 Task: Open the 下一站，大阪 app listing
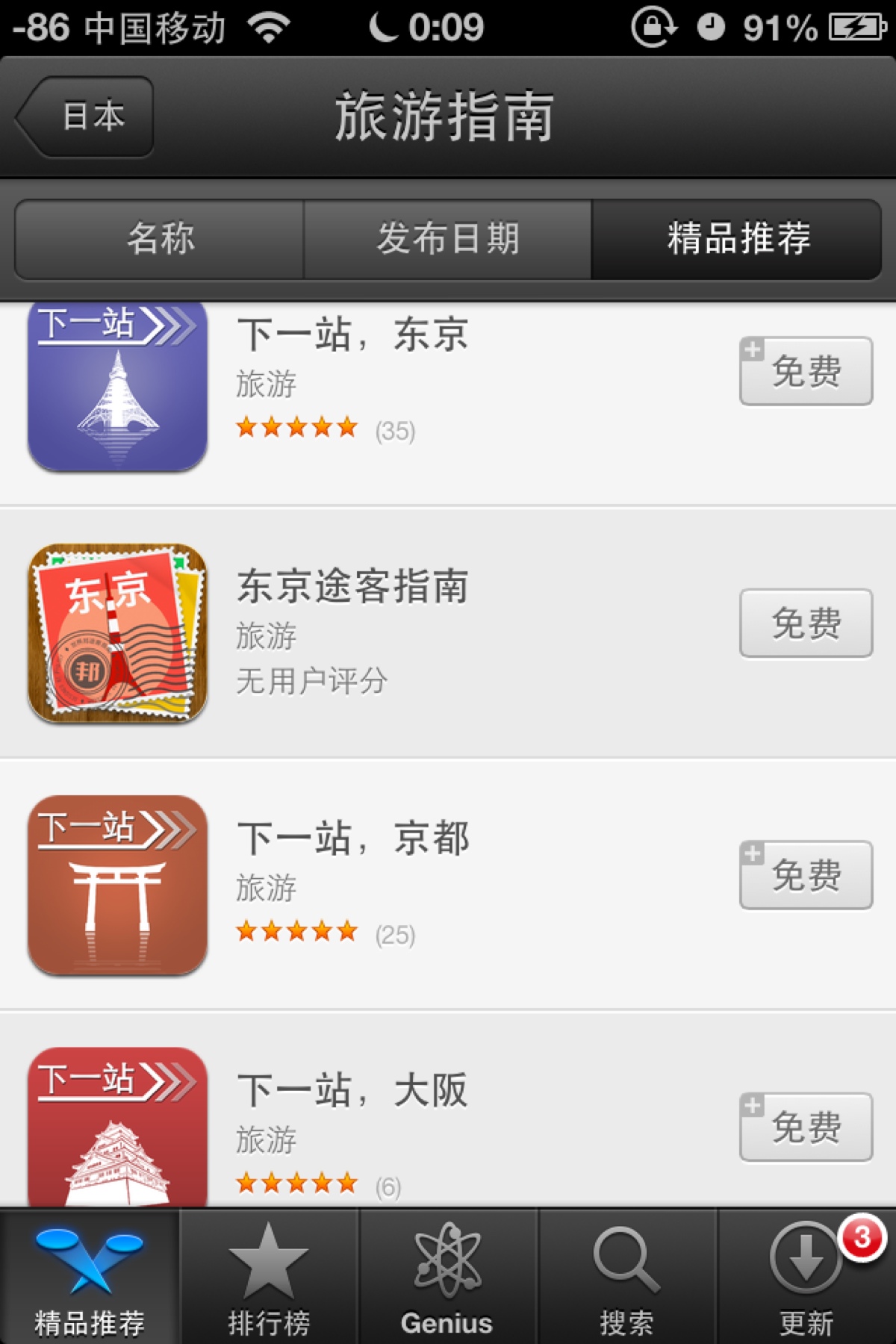pos(448,1110)
